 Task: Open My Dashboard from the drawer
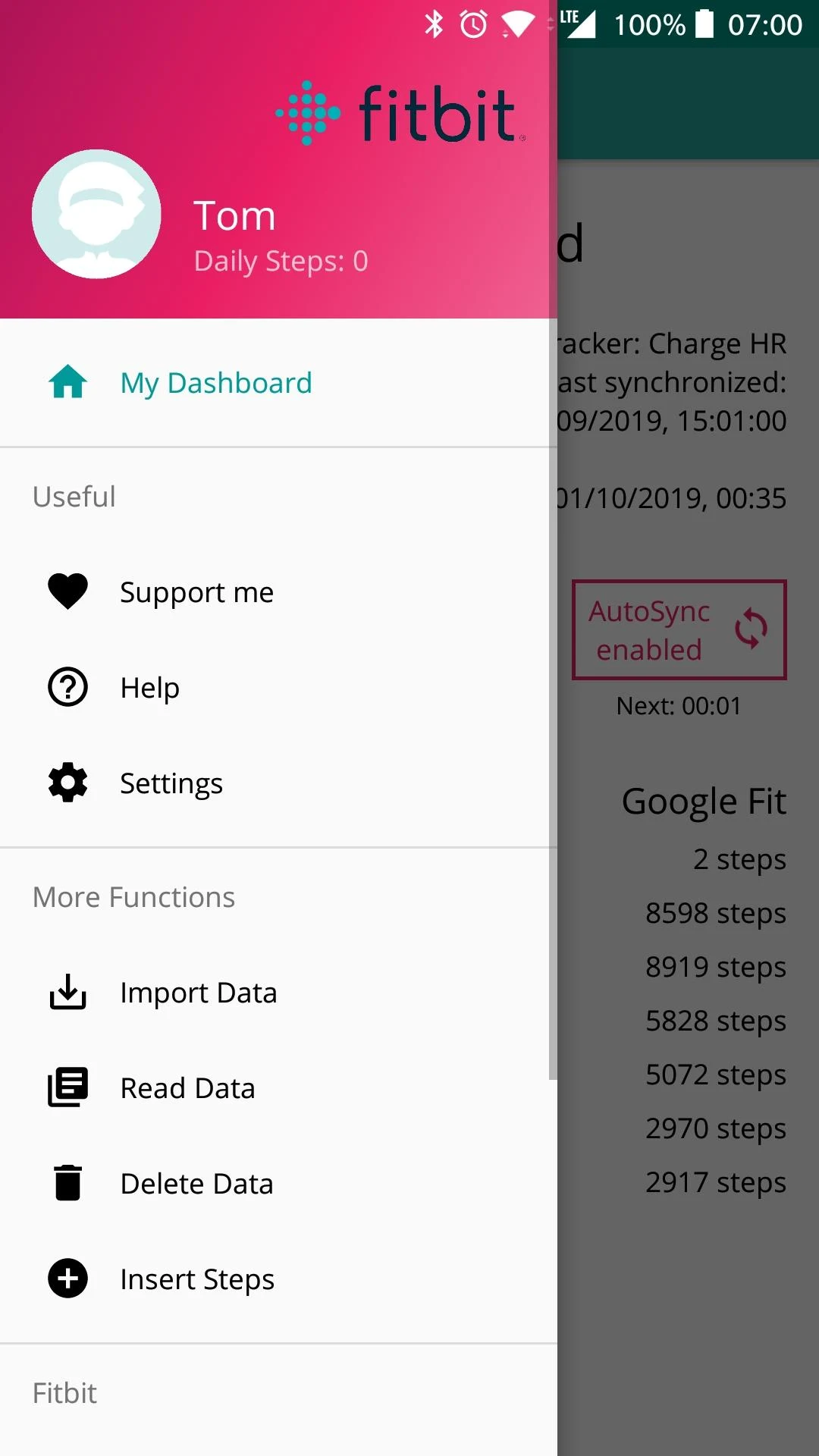(x=216, y=383)
